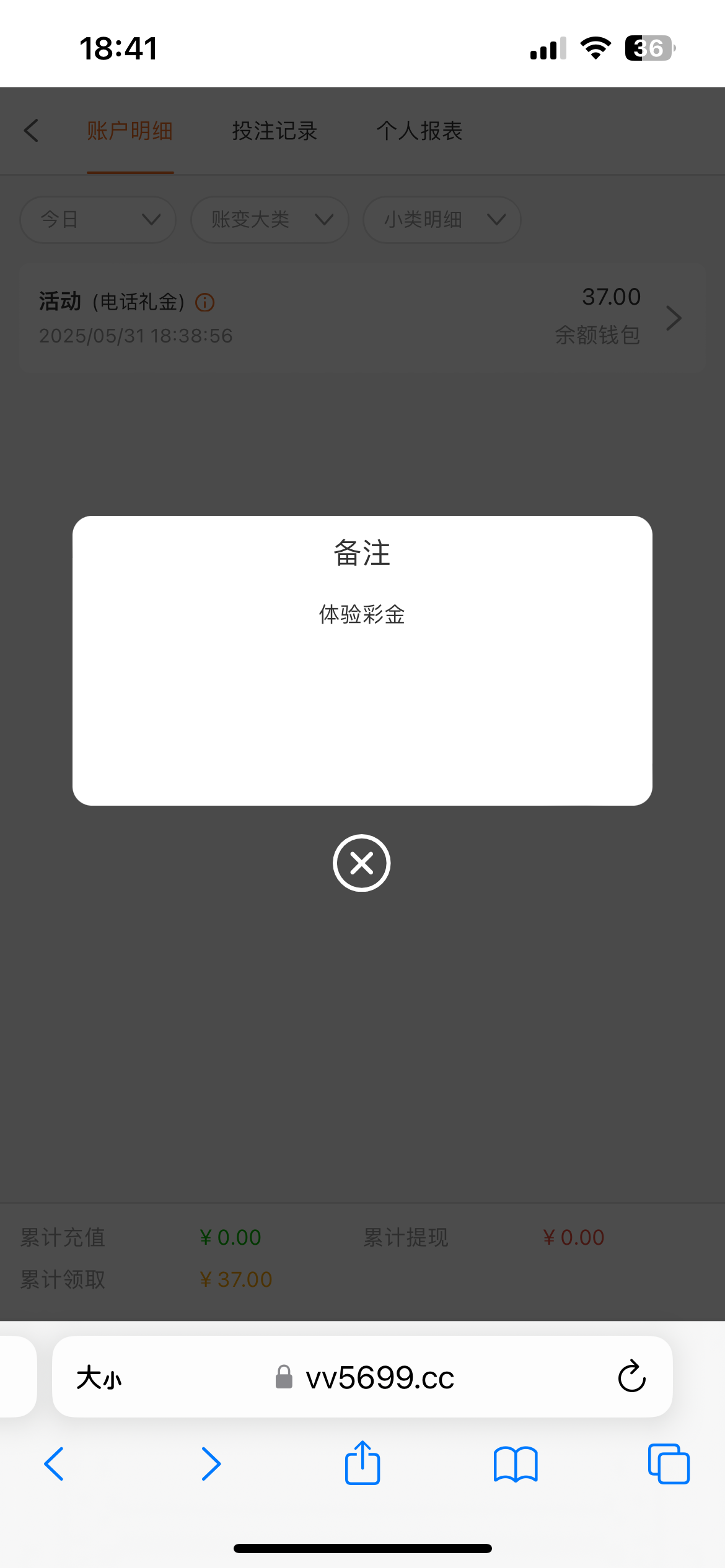Select the 账户明细 tab
The height and width of the screenshot is (1568, 725).
130,131
